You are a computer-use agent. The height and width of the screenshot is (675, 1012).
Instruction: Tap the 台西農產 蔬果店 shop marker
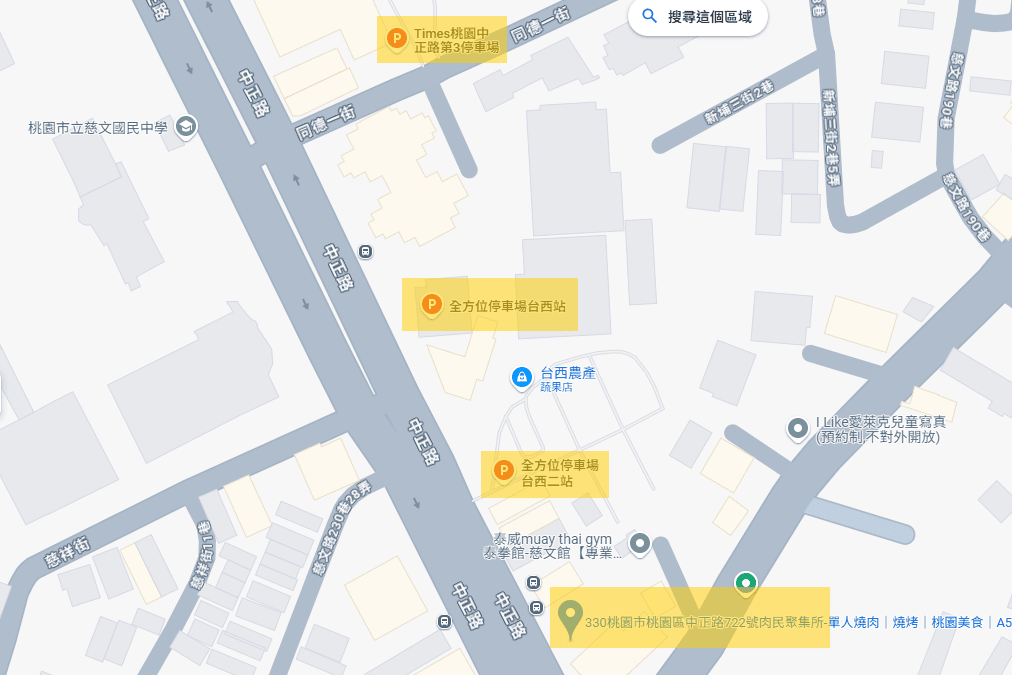click(521, 377)
